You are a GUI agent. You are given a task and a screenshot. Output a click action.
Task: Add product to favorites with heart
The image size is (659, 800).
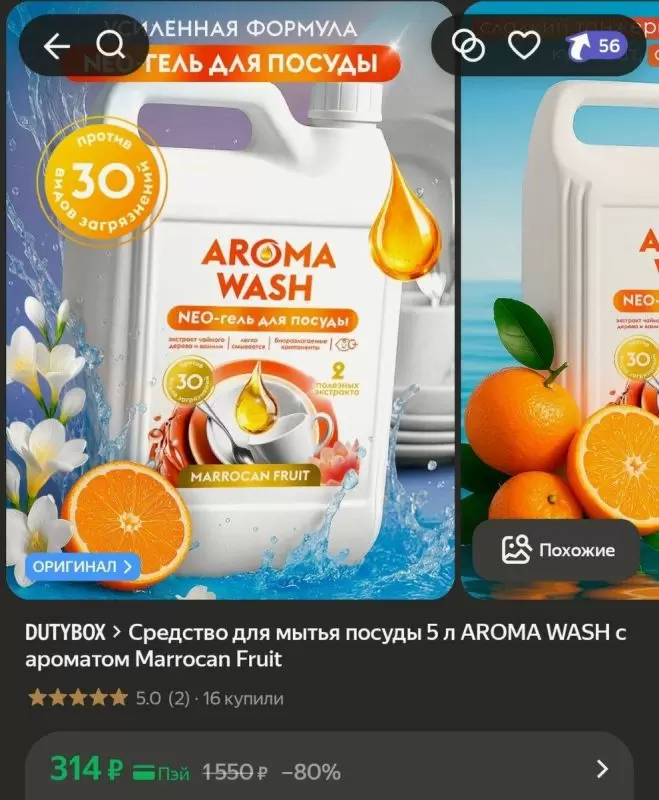pos(524,45)
